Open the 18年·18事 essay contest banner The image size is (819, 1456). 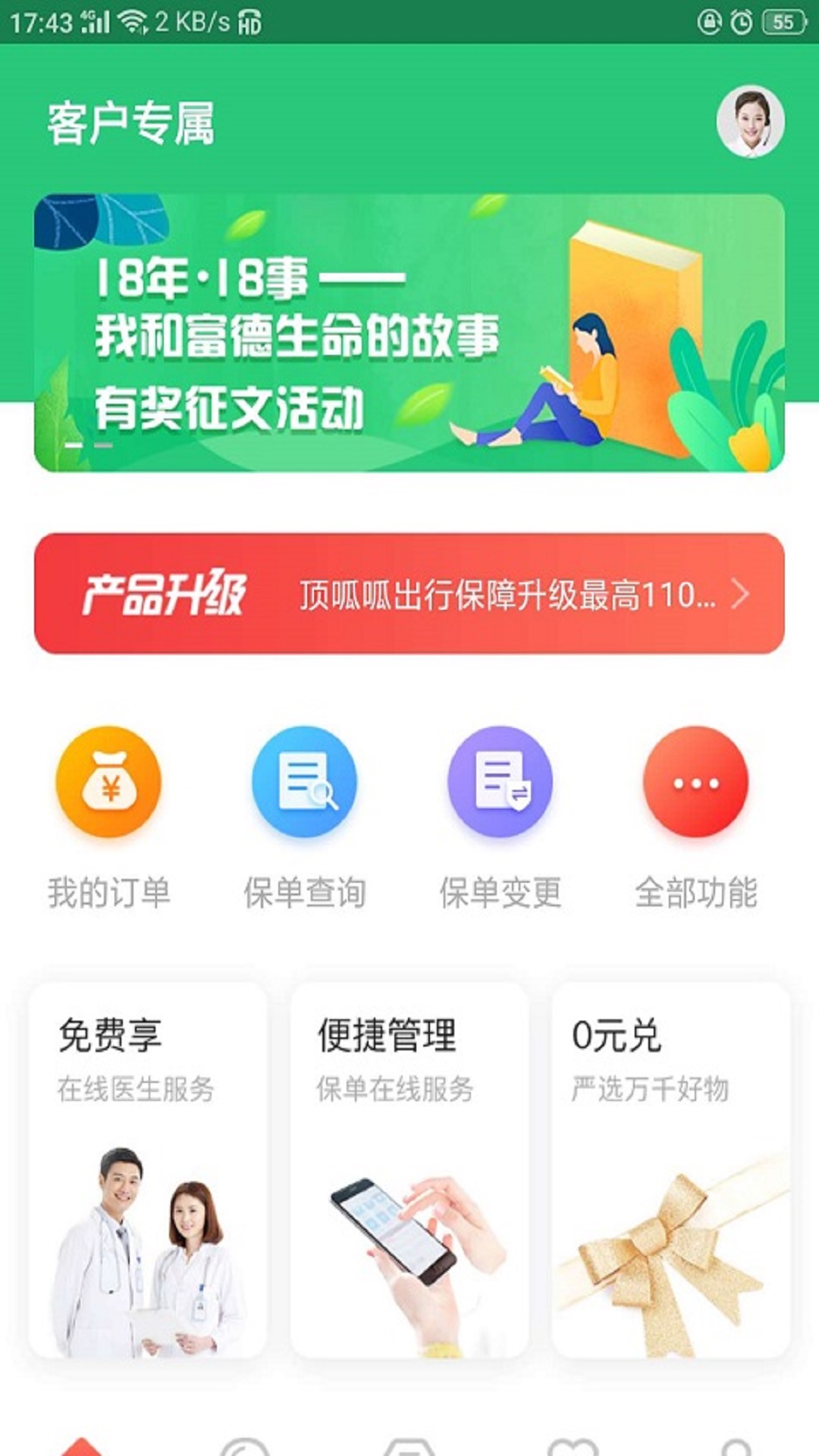coord(409,333)
